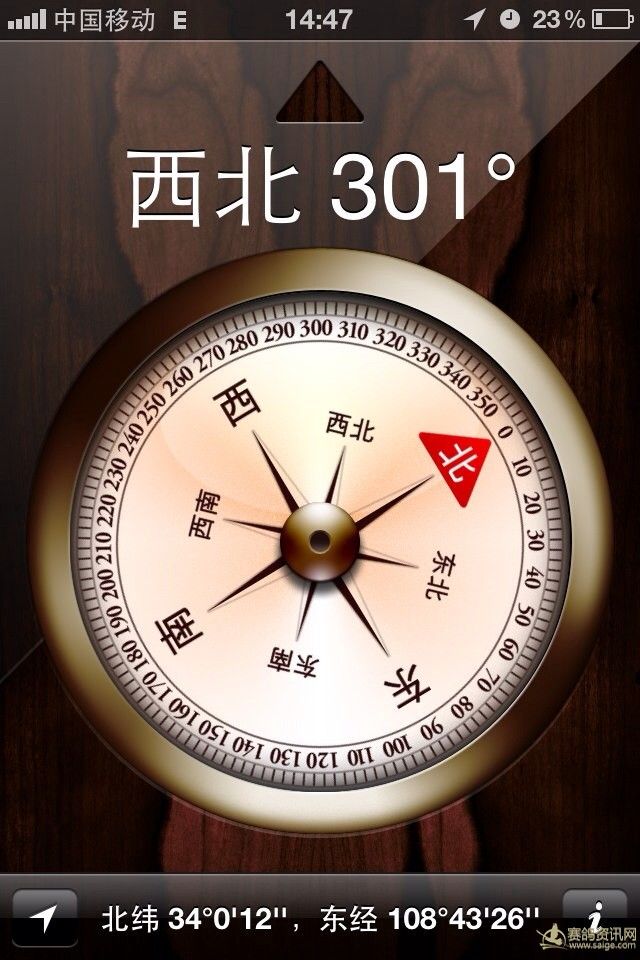
Task: Open the info button
Action: [x=595, y=915]
